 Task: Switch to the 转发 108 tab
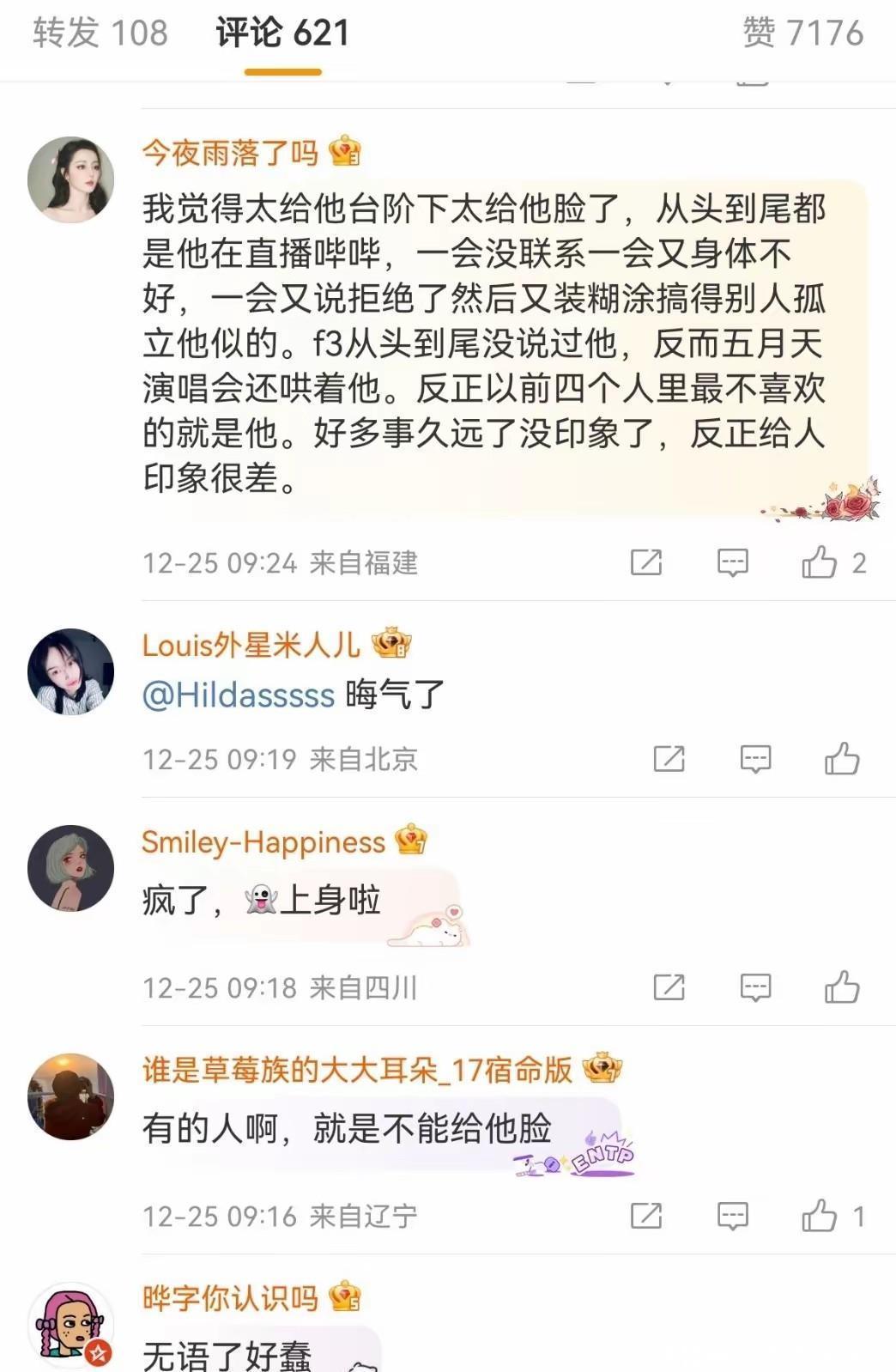point(100,33)
